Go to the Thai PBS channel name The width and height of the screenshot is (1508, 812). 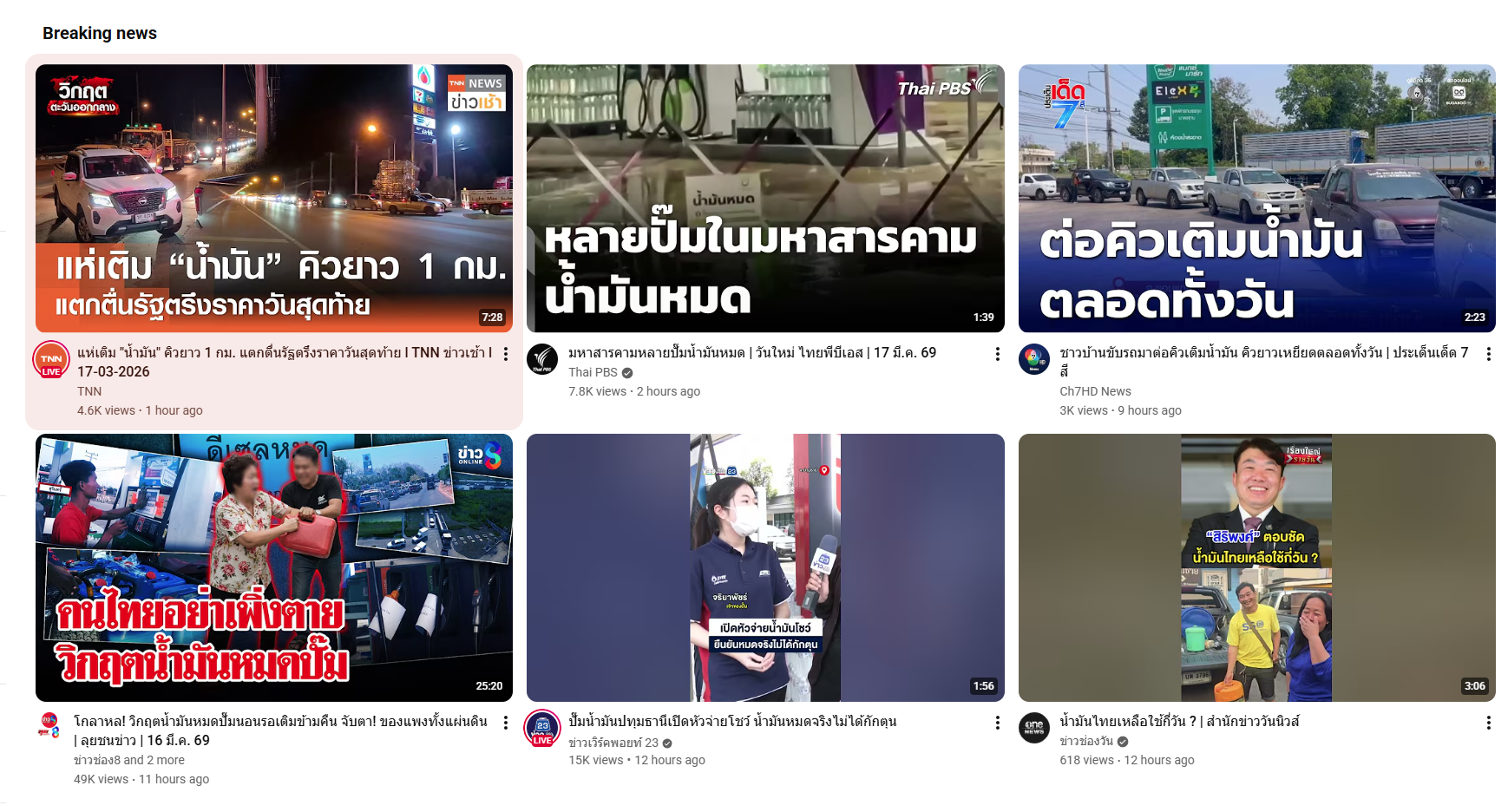pos(593,372)
